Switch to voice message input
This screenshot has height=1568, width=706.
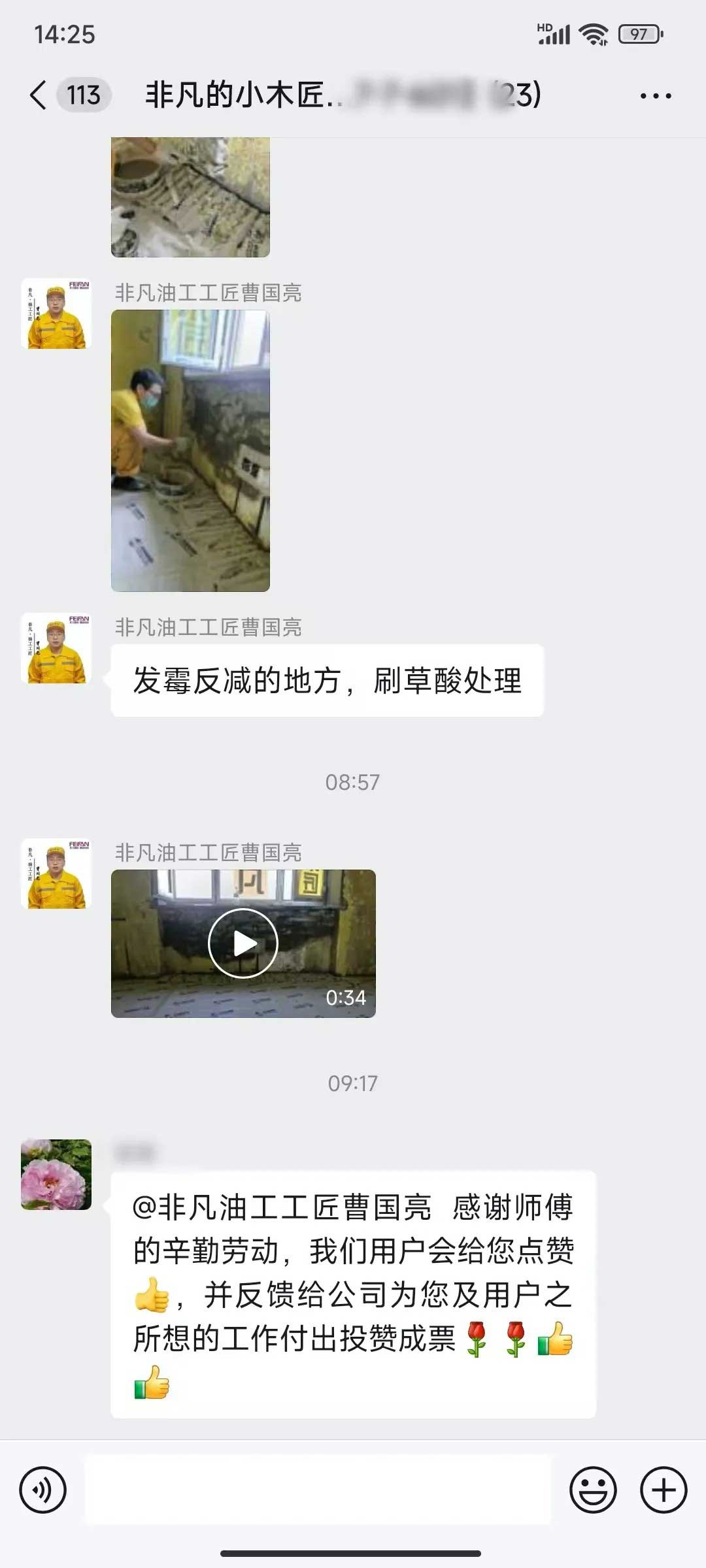click(43, 1490)
